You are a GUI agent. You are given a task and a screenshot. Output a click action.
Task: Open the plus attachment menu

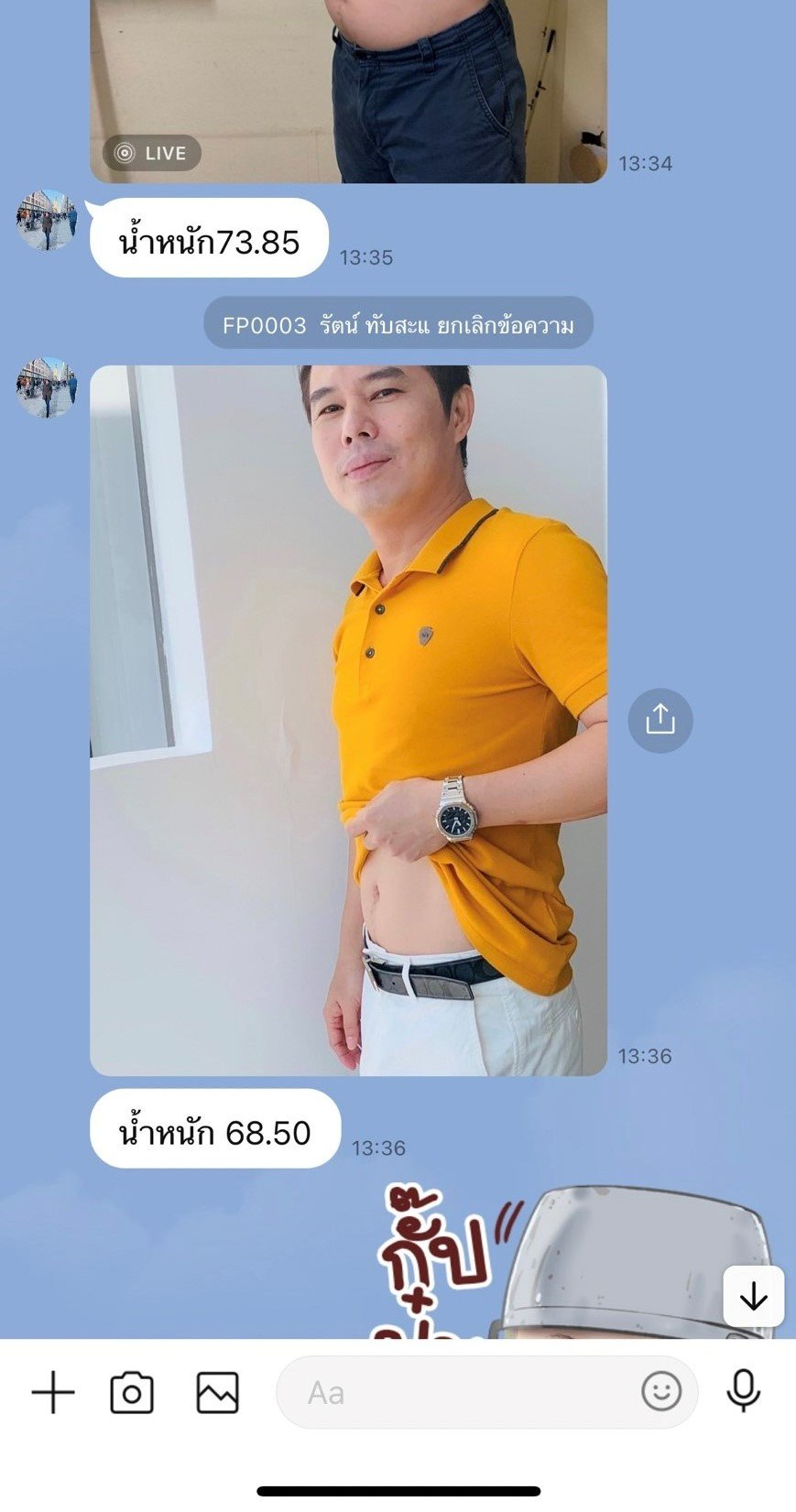pyautogui.click(x=53, y=1393)
